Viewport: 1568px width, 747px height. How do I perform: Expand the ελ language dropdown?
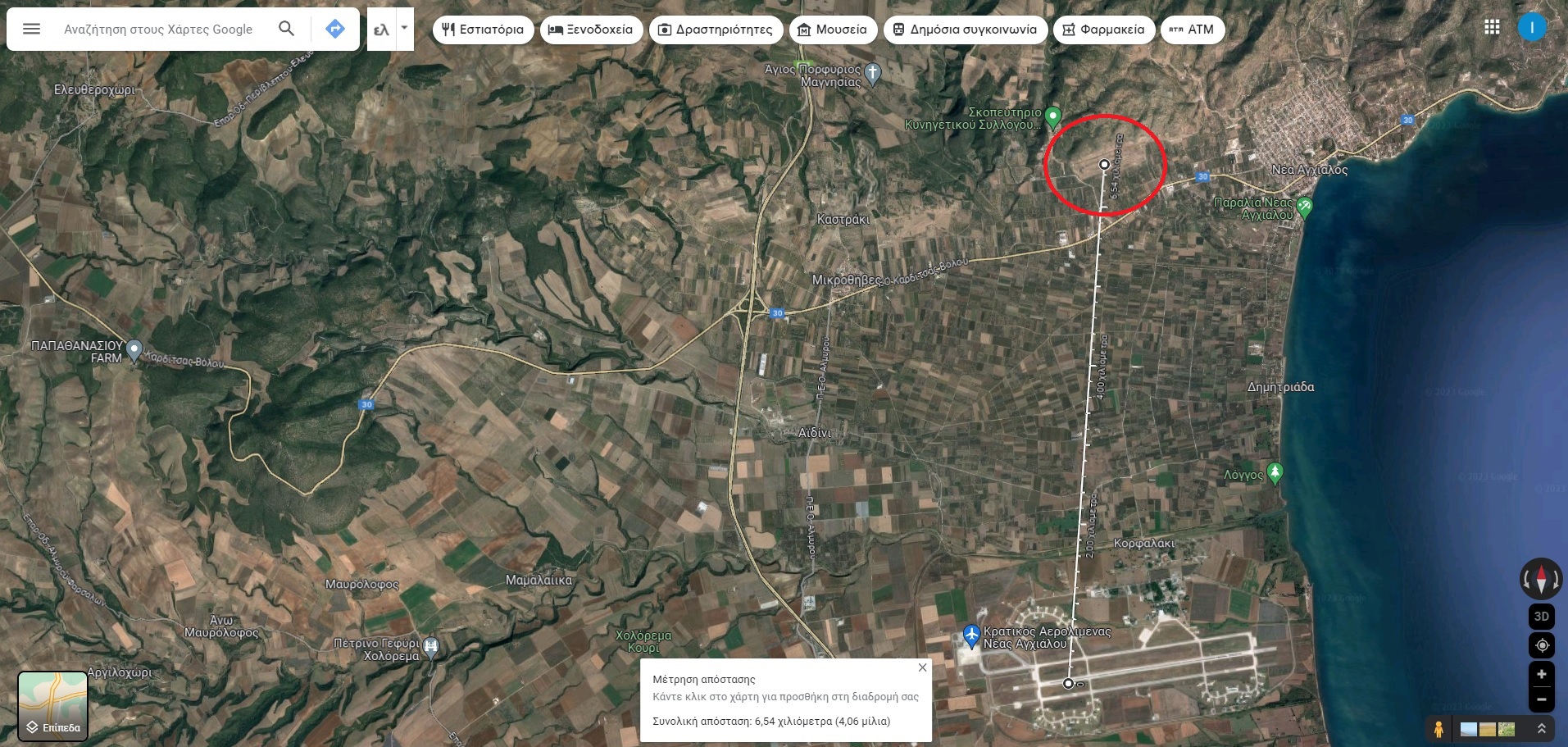pos(403,29)
